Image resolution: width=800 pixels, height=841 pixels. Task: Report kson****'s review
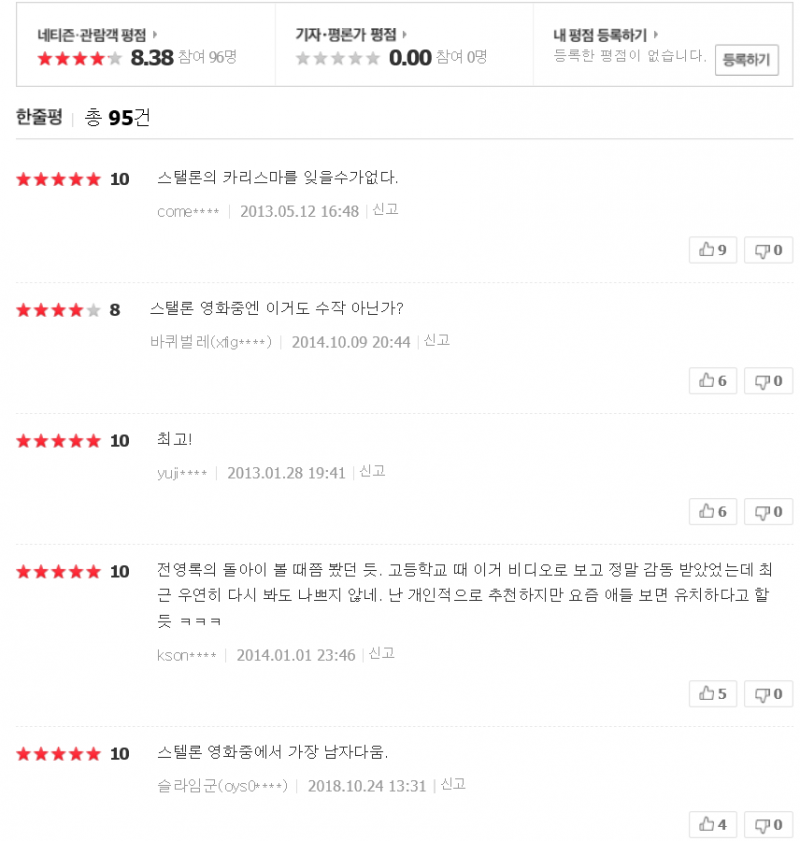pos(382,654)
